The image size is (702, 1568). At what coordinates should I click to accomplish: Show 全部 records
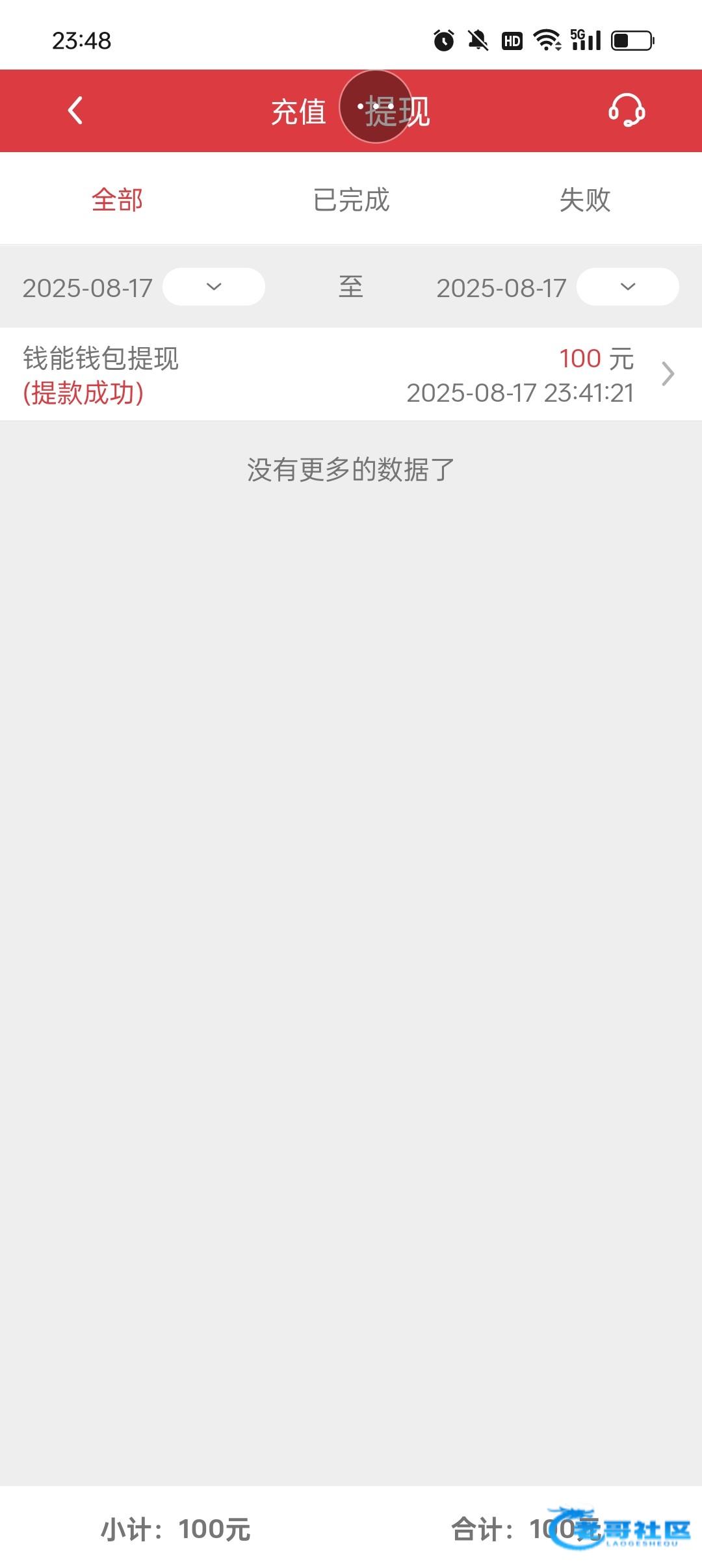(117, 200)
